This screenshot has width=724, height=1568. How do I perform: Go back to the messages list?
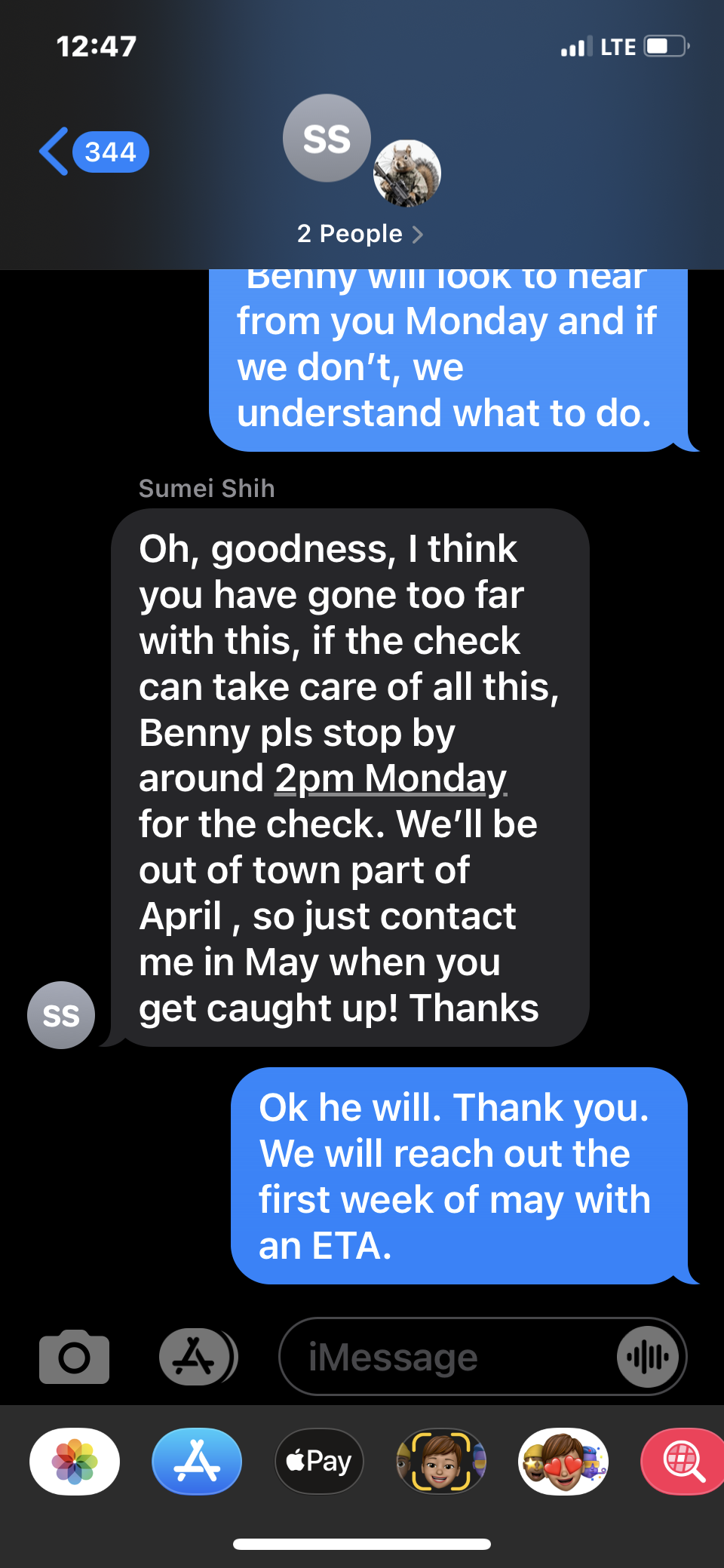92,152
